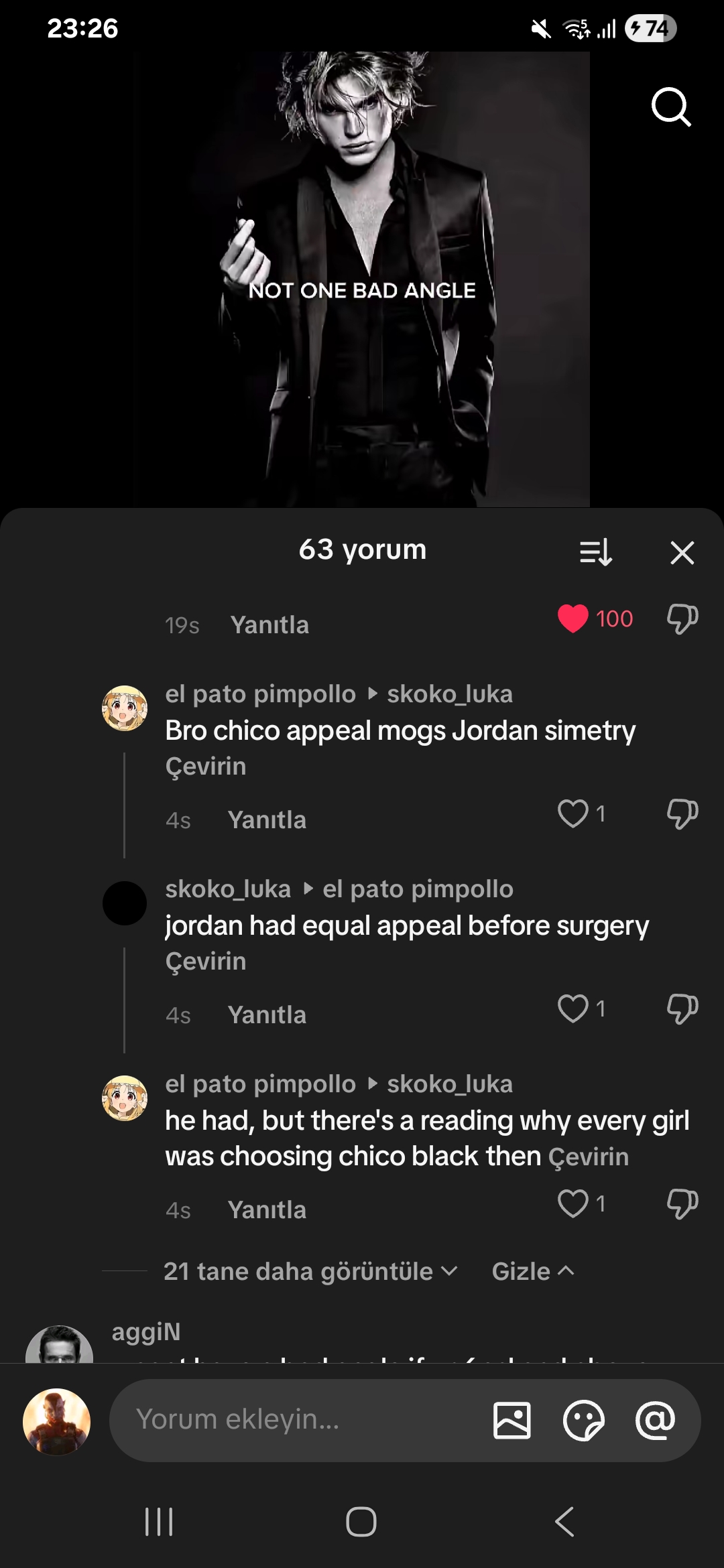Like 'jordan had equal appeal before surgery'
Screen dimensions: 724x1568
point(572,1008)
